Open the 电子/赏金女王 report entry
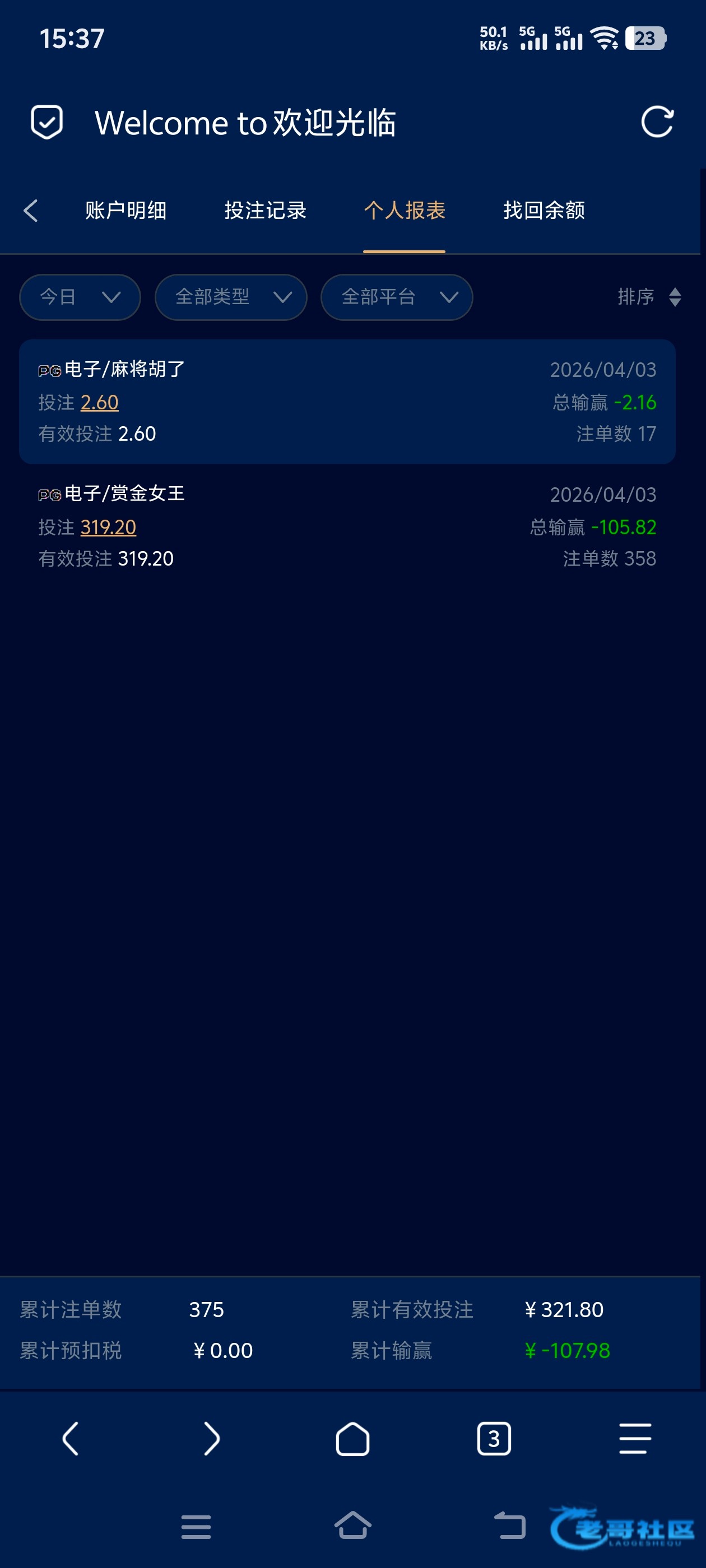706x1568 pixels. click(347, 526)
